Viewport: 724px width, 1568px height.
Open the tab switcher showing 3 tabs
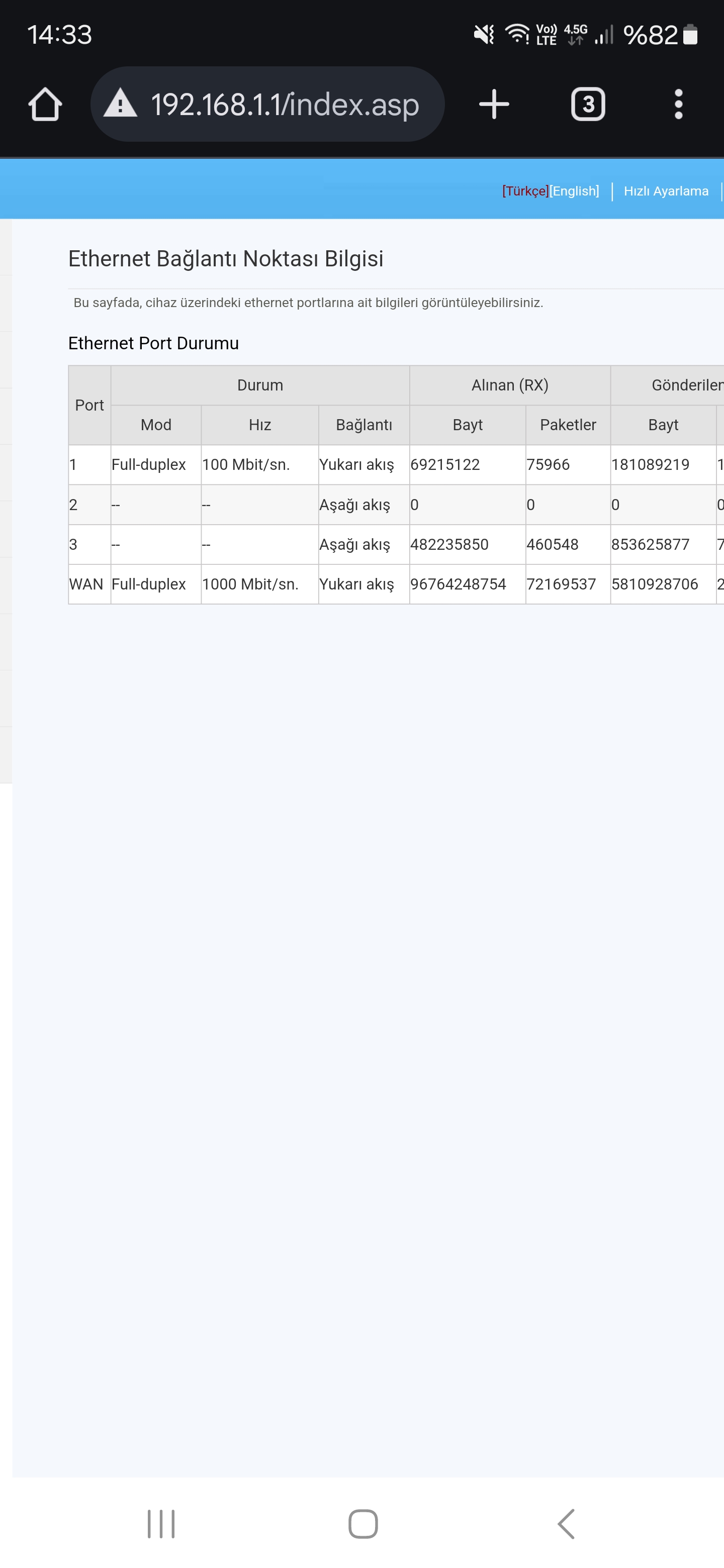pos(588,104)
